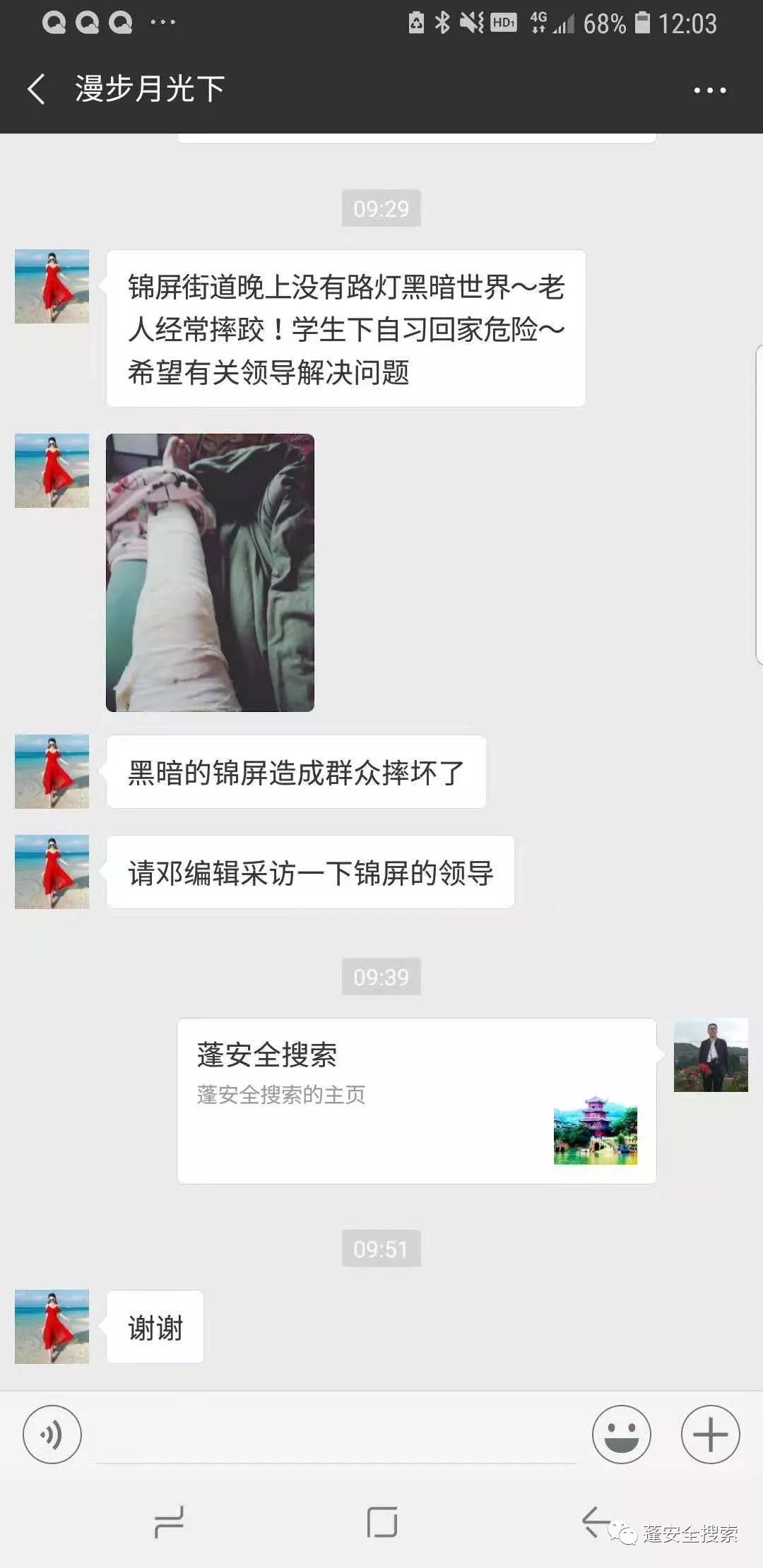Image resolution: width=763 pixels, height=1568 pixels.
Task: Open the red-dress avatar next to 谢谢
Action: pyautogui.click(x=52, y=1326)
